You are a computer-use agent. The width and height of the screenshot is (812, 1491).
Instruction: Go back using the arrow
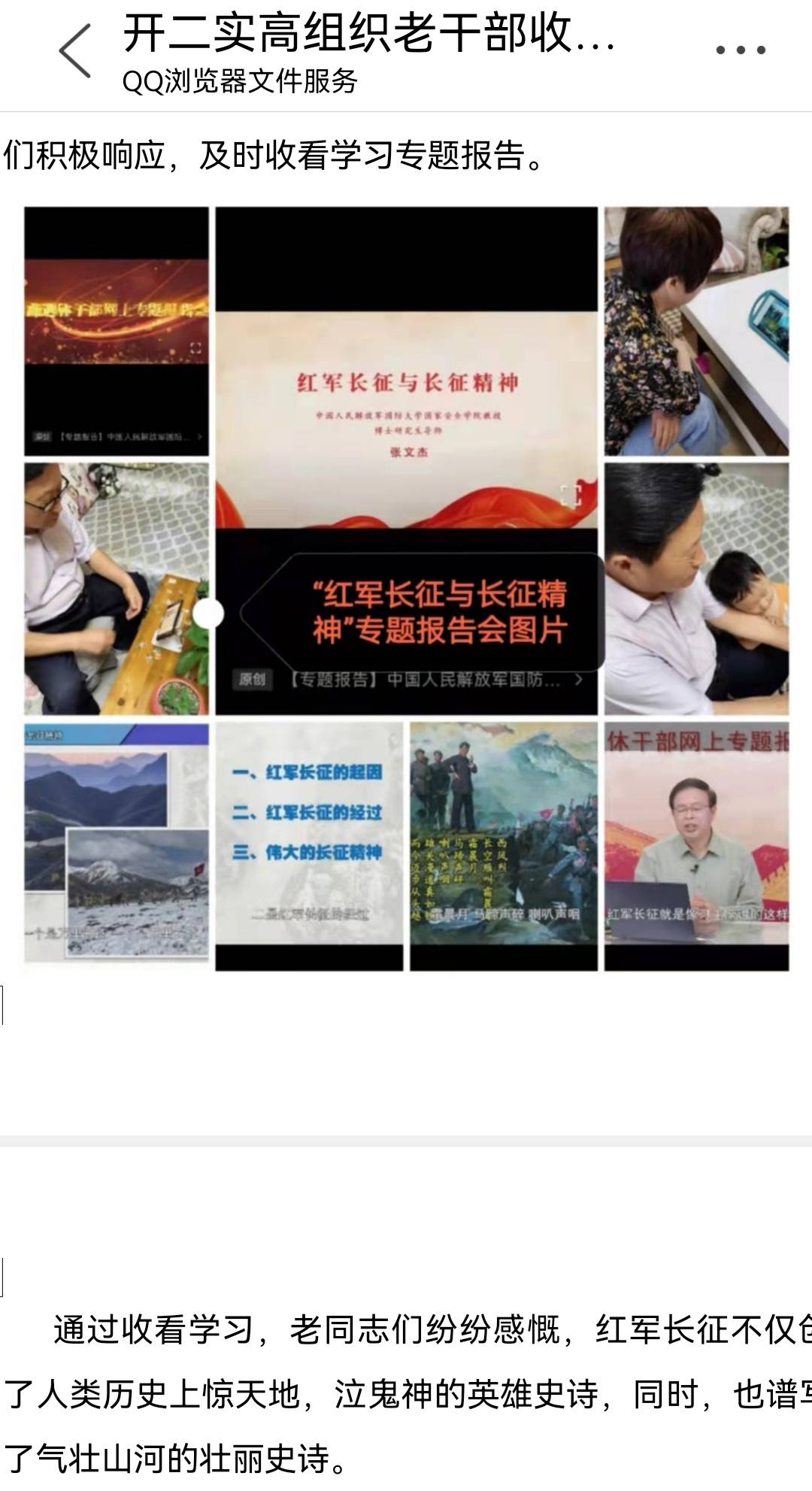[x=75, y=51]
